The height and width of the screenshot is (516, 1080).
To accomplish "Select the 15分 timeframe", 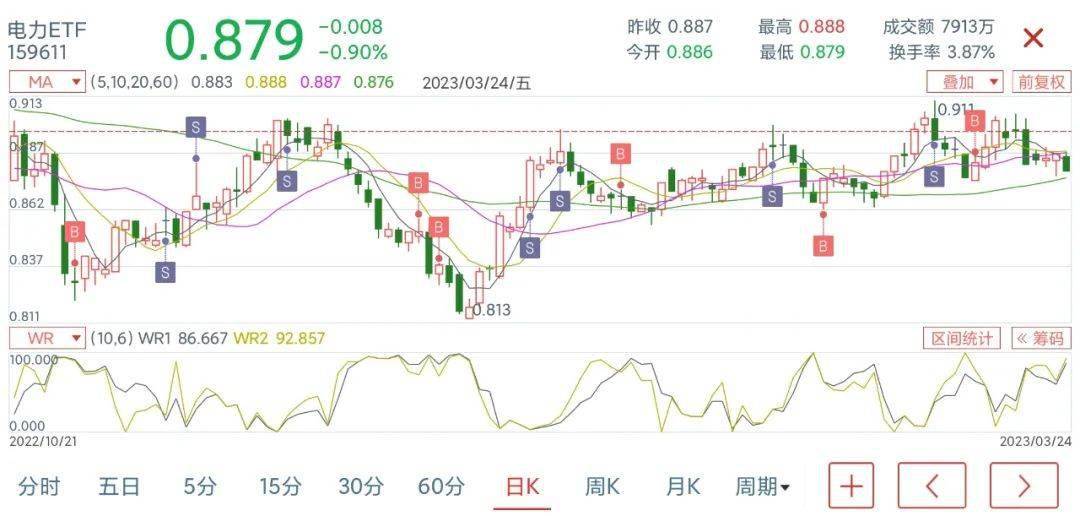I will [280, 487].
